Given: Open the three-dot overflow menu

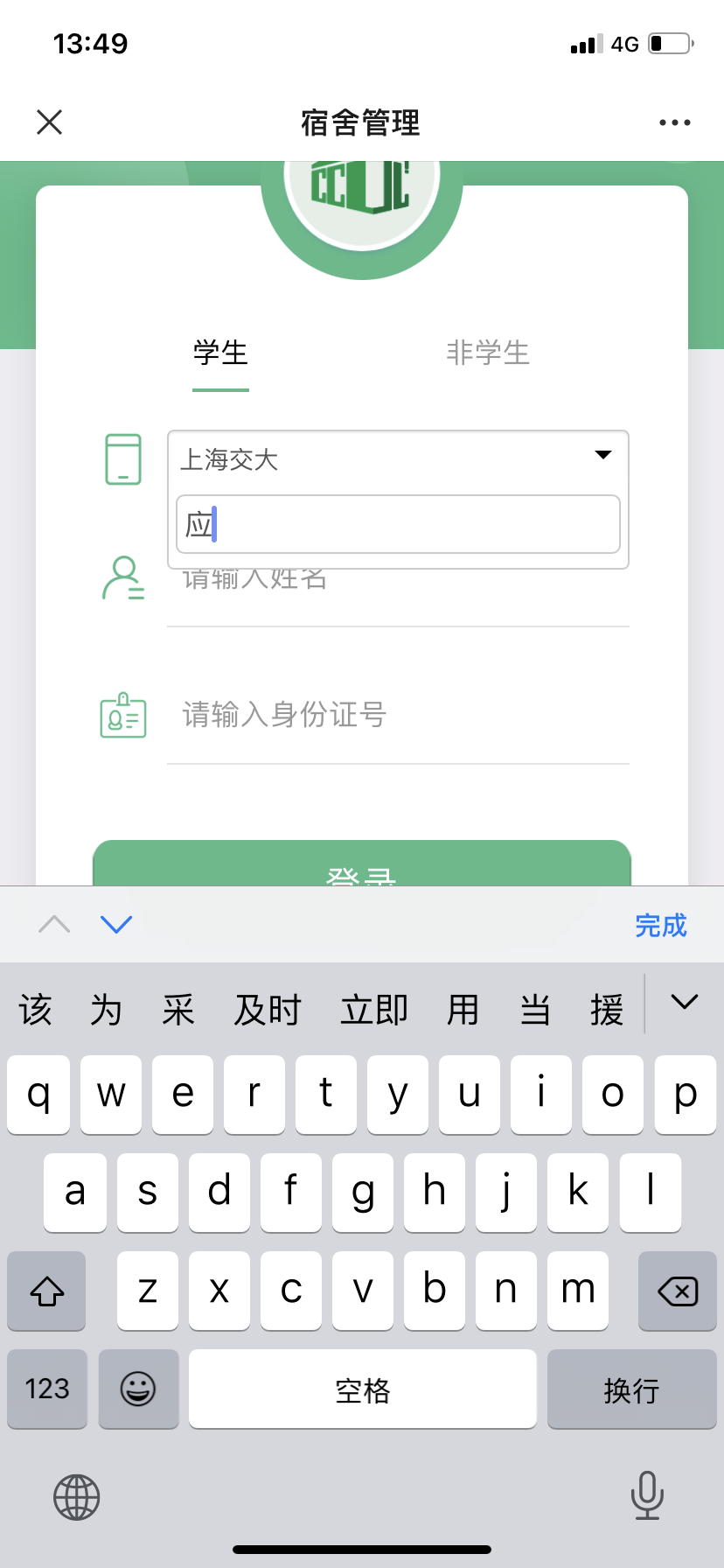Looking at the screenshot, I should tap(674, 122).
